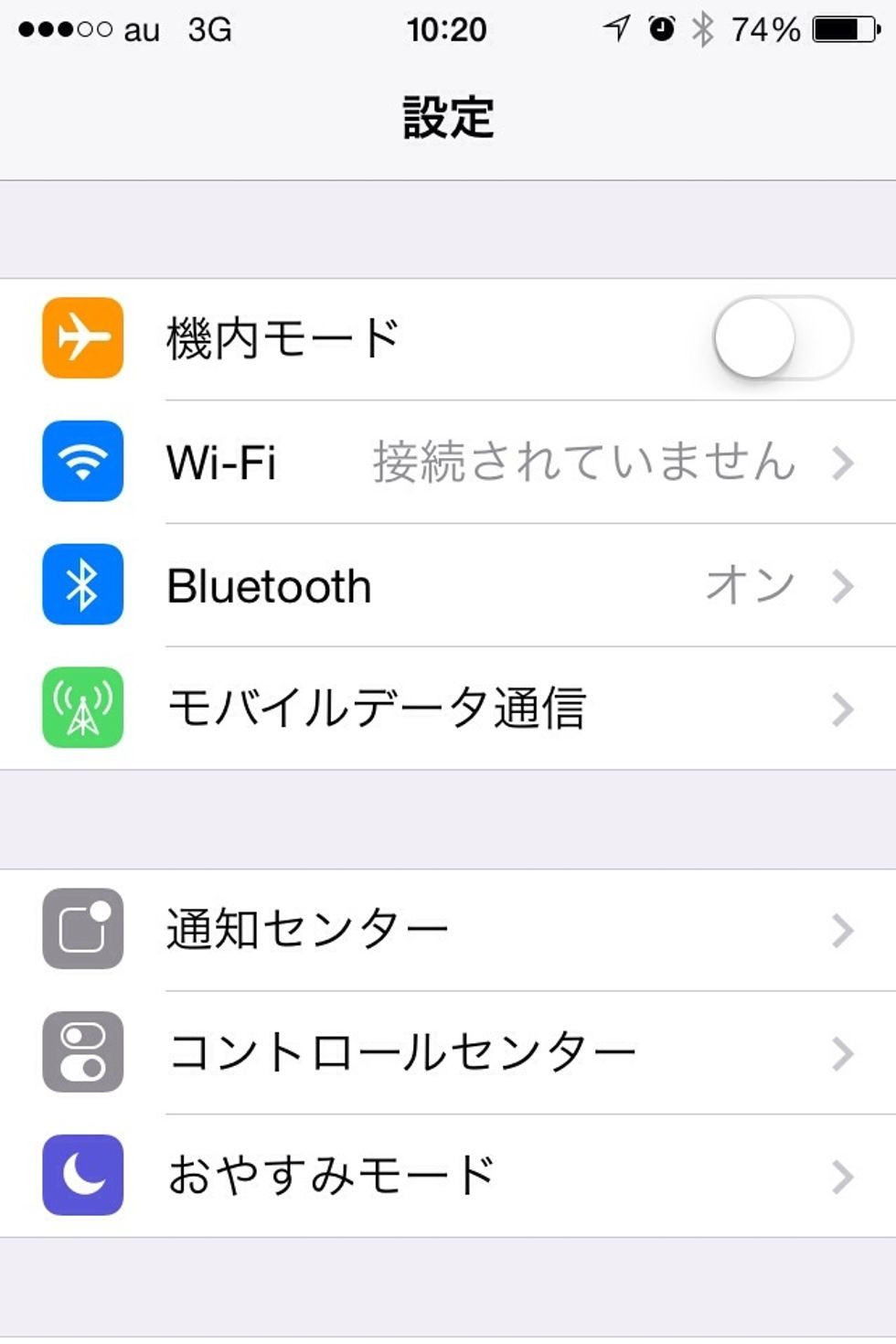
Task: Open モバイルデータ通信 with its arrow
Action: pyautogui.click(x=841, y=709)
